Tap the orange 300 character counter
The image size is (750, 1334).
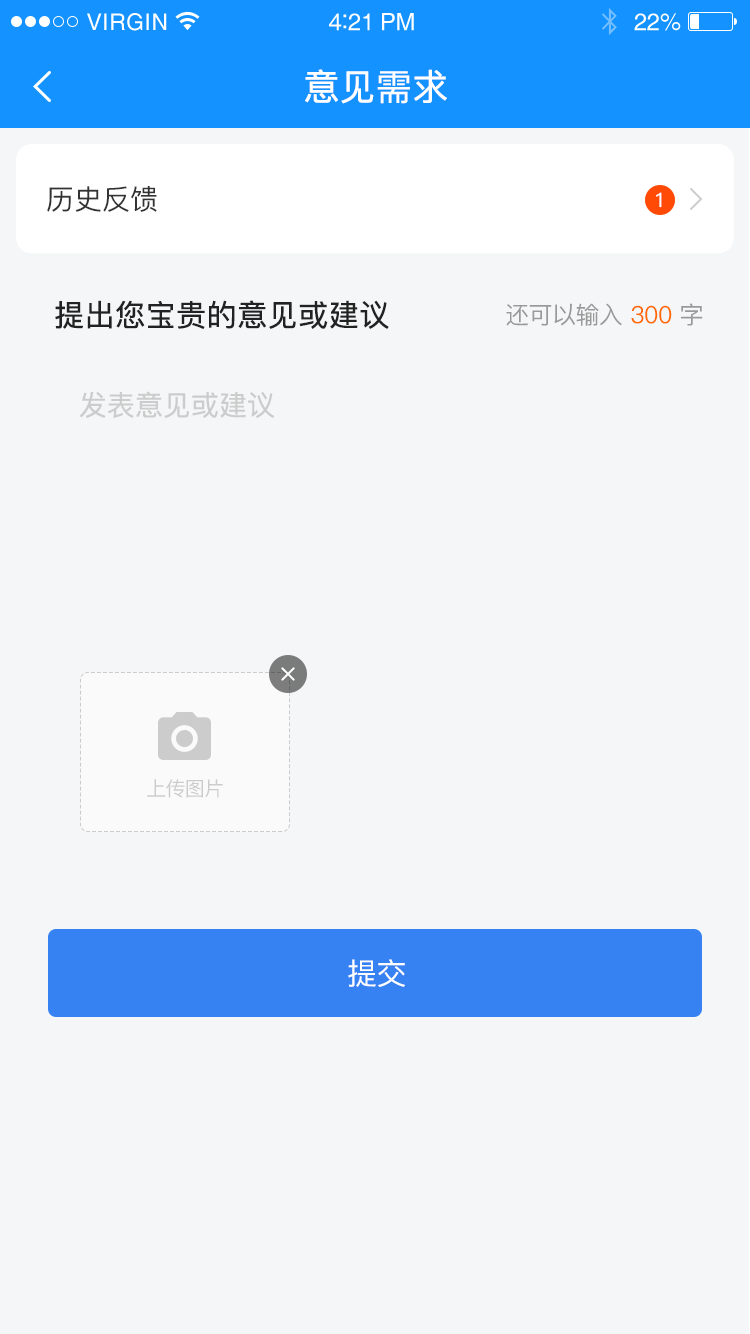[651, 314]
